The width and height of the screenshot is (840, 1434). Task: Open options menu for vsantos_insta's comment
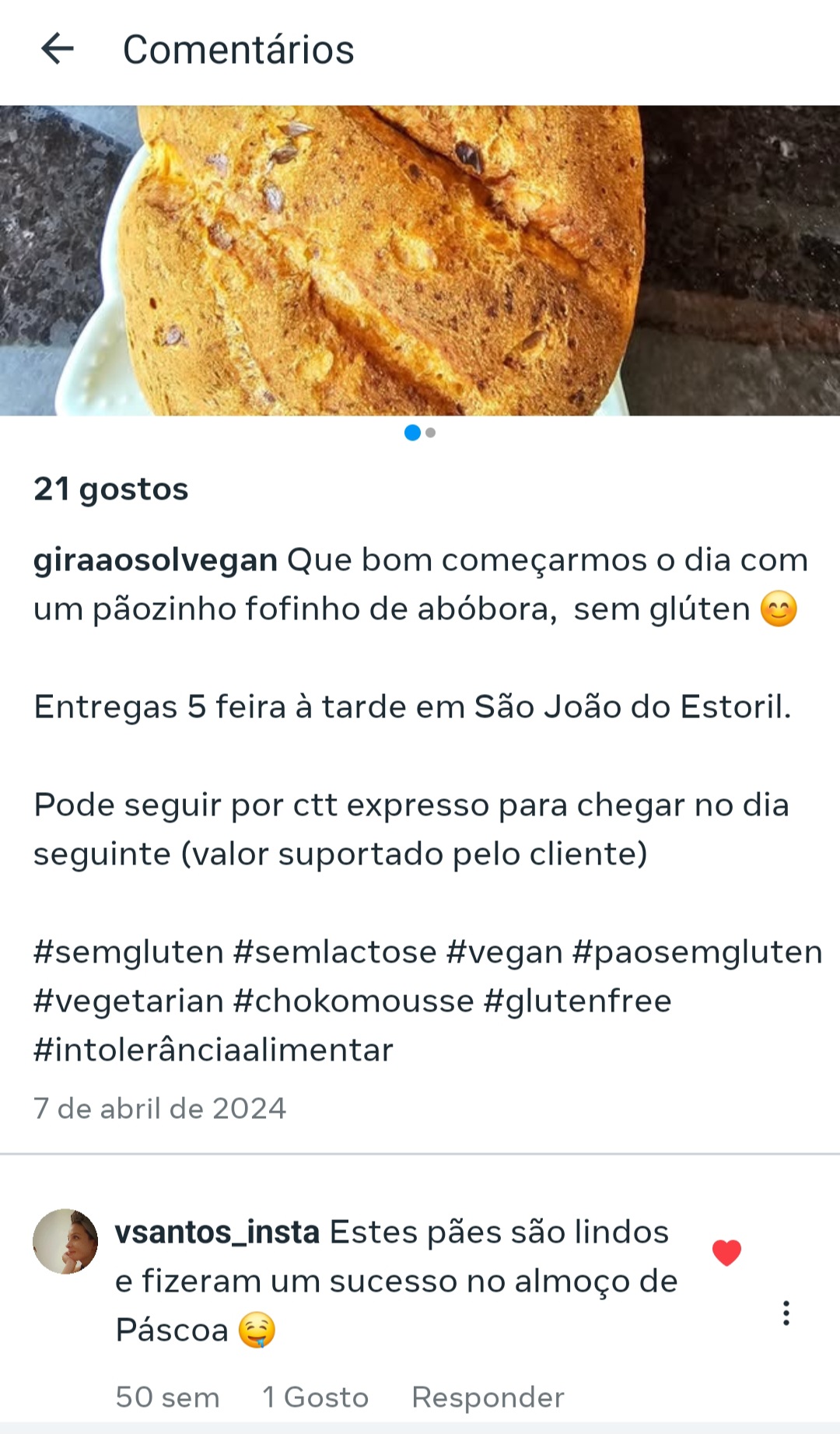(x=786, y=1313)
